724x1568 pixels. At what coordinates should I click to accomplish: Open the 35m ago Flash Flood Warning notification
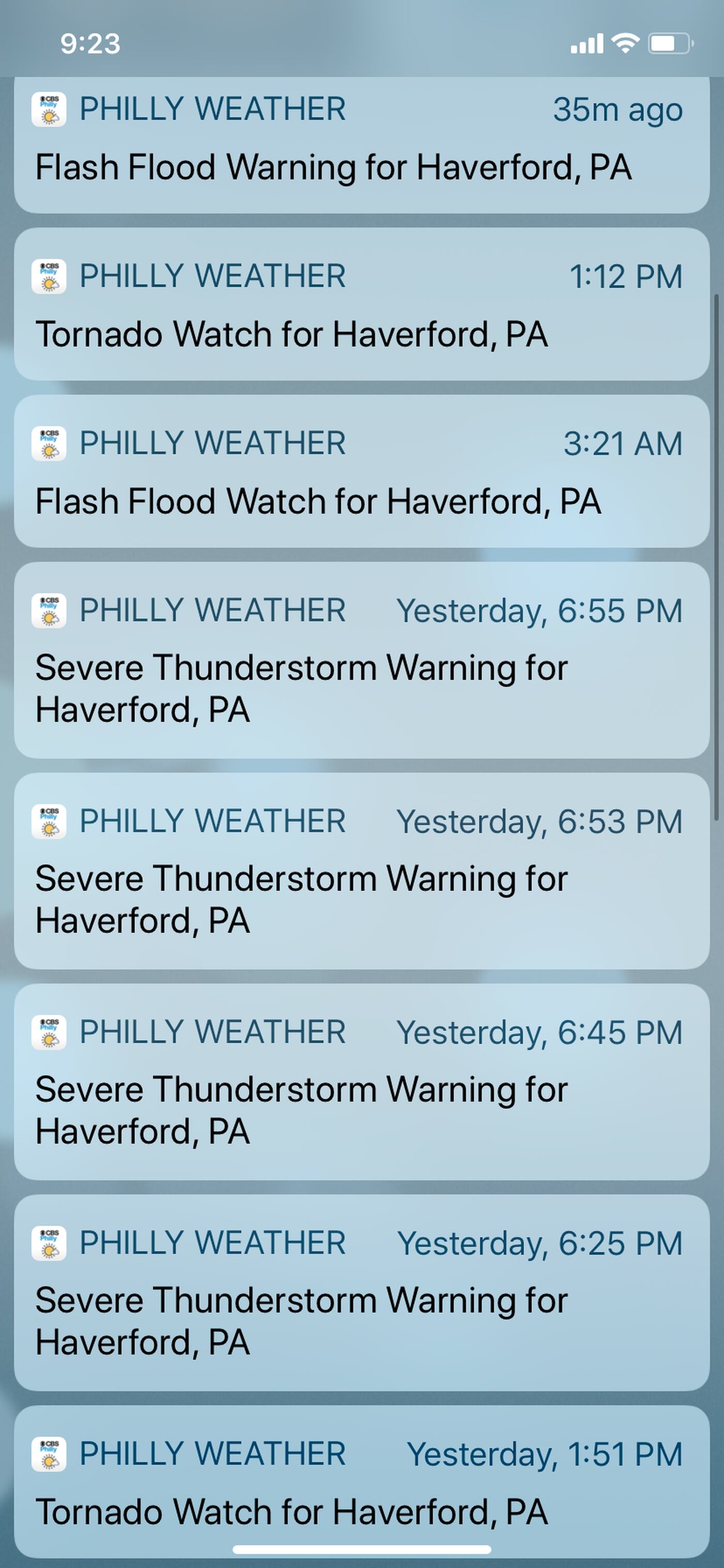(361, 146)
